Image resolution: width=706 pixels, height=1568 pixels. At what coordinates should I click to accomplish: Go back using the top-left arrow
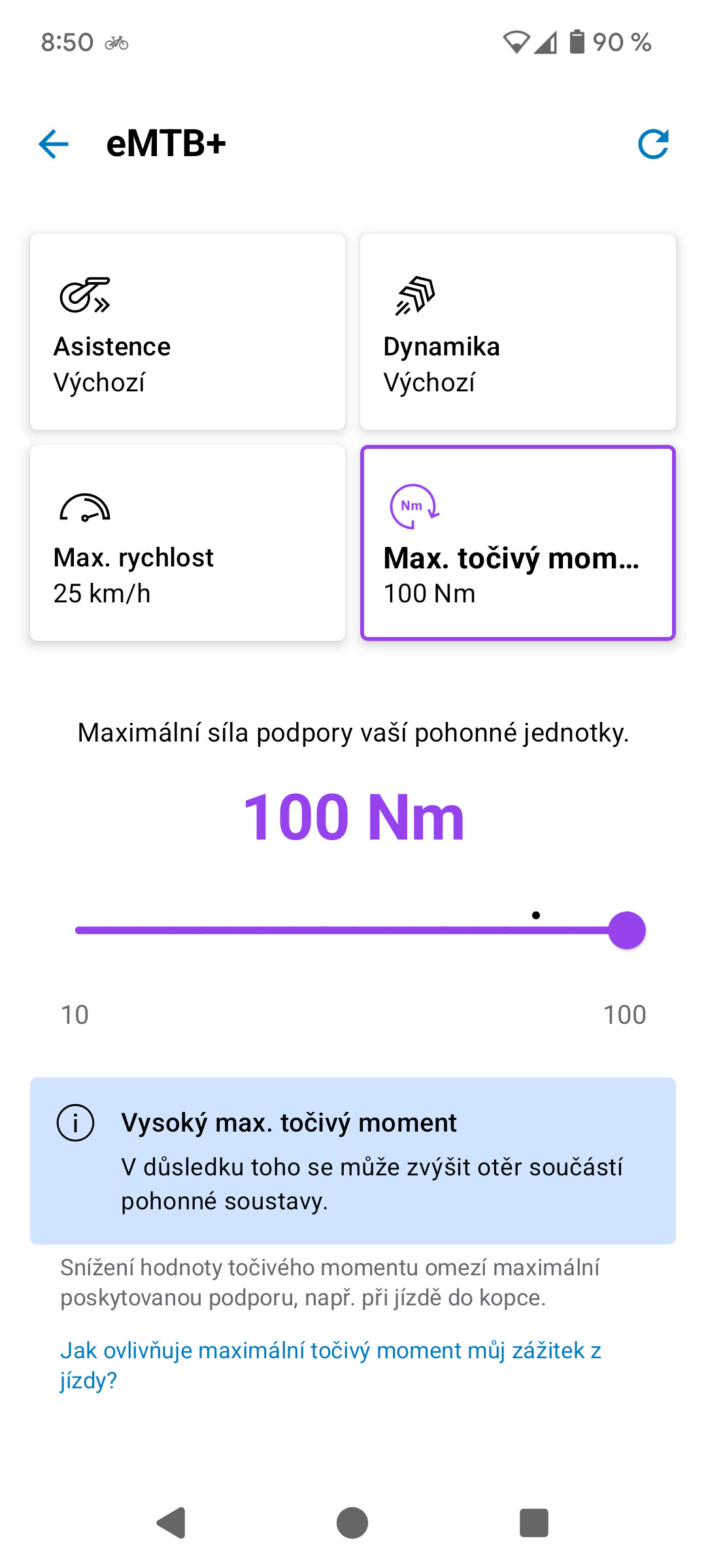pos(54,144)
